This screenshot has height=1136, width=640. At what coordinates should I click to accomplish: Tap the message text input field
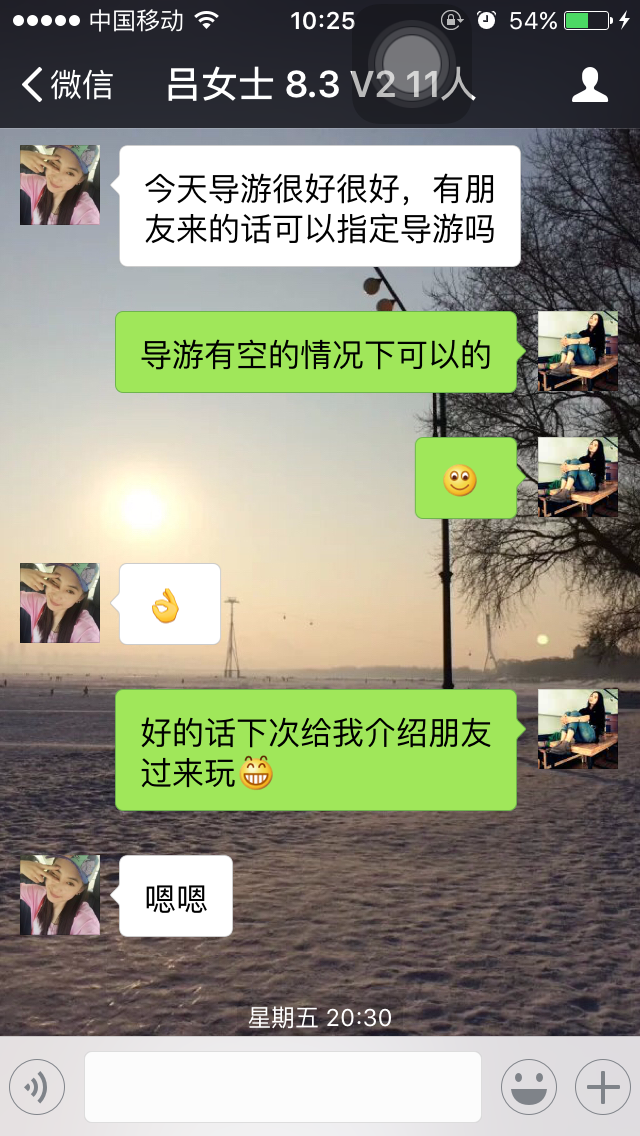pyautogui.click(x=282, y=1086)
